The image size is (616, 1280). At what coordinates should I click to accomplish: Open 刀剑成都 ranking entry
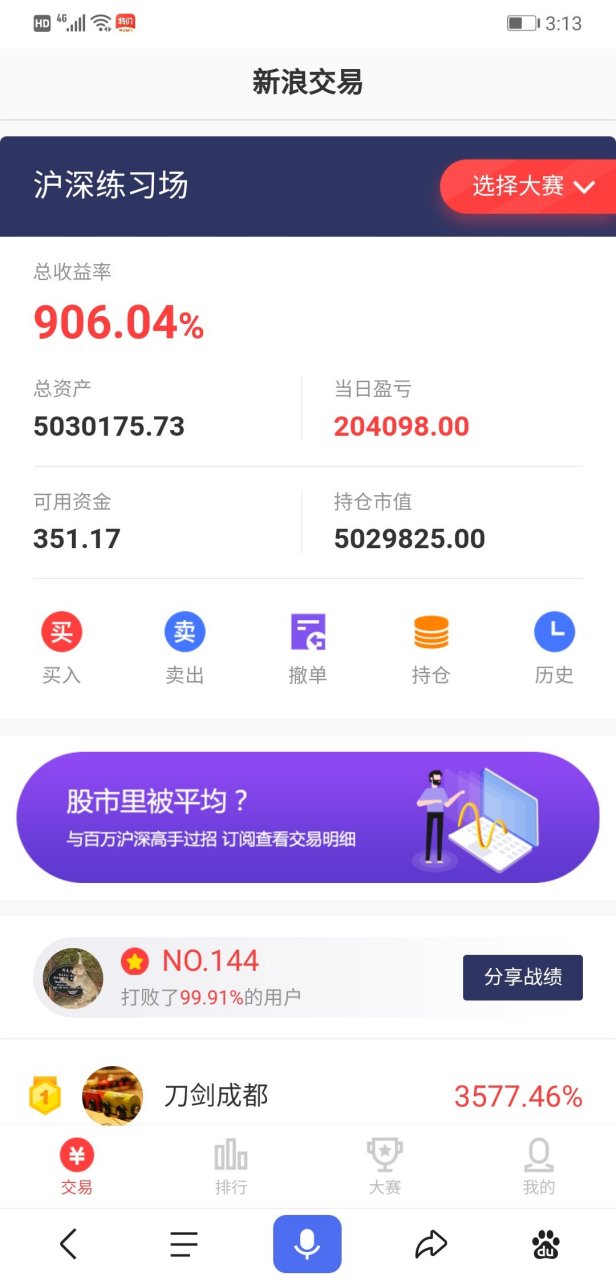click(x=216, y=1096)
